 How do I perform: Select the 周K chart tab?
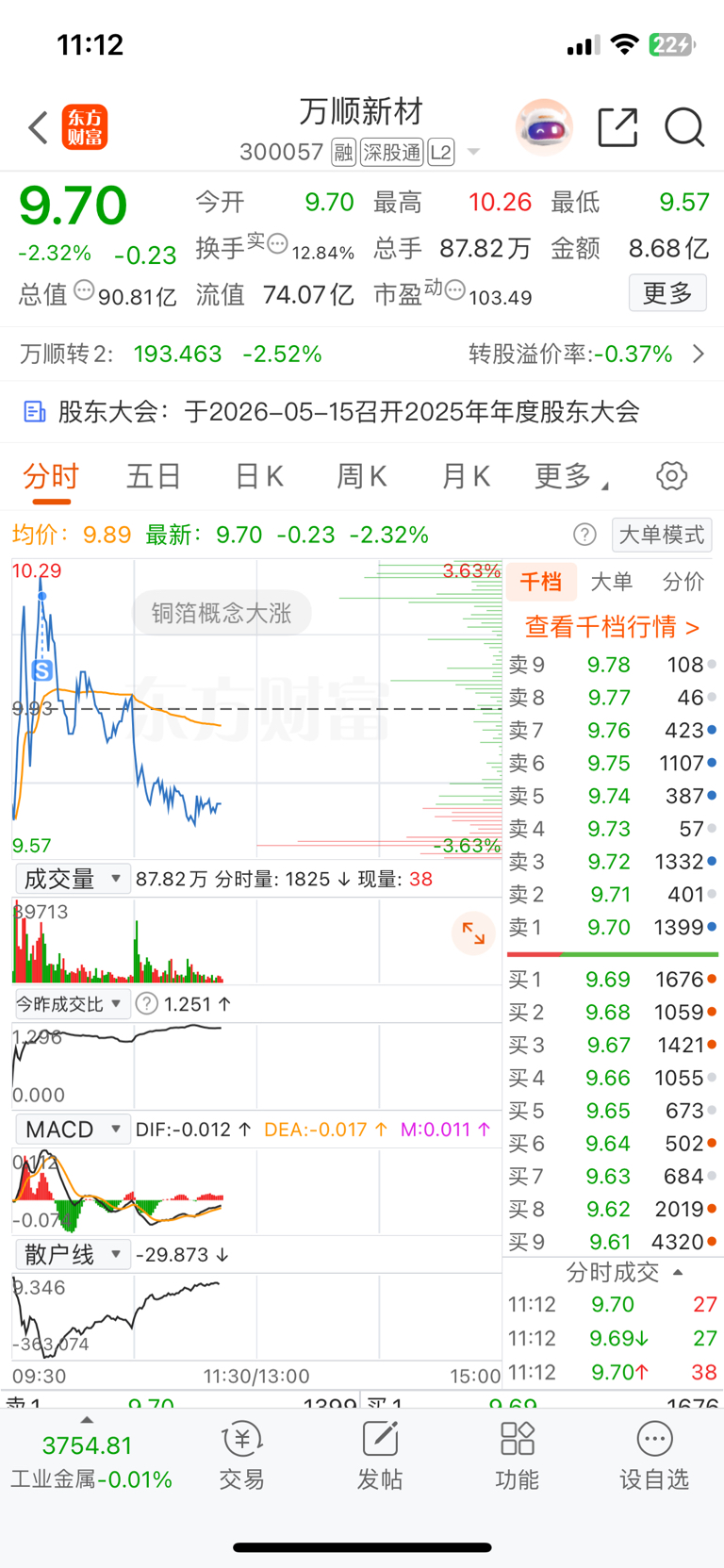tap(362, 476)
